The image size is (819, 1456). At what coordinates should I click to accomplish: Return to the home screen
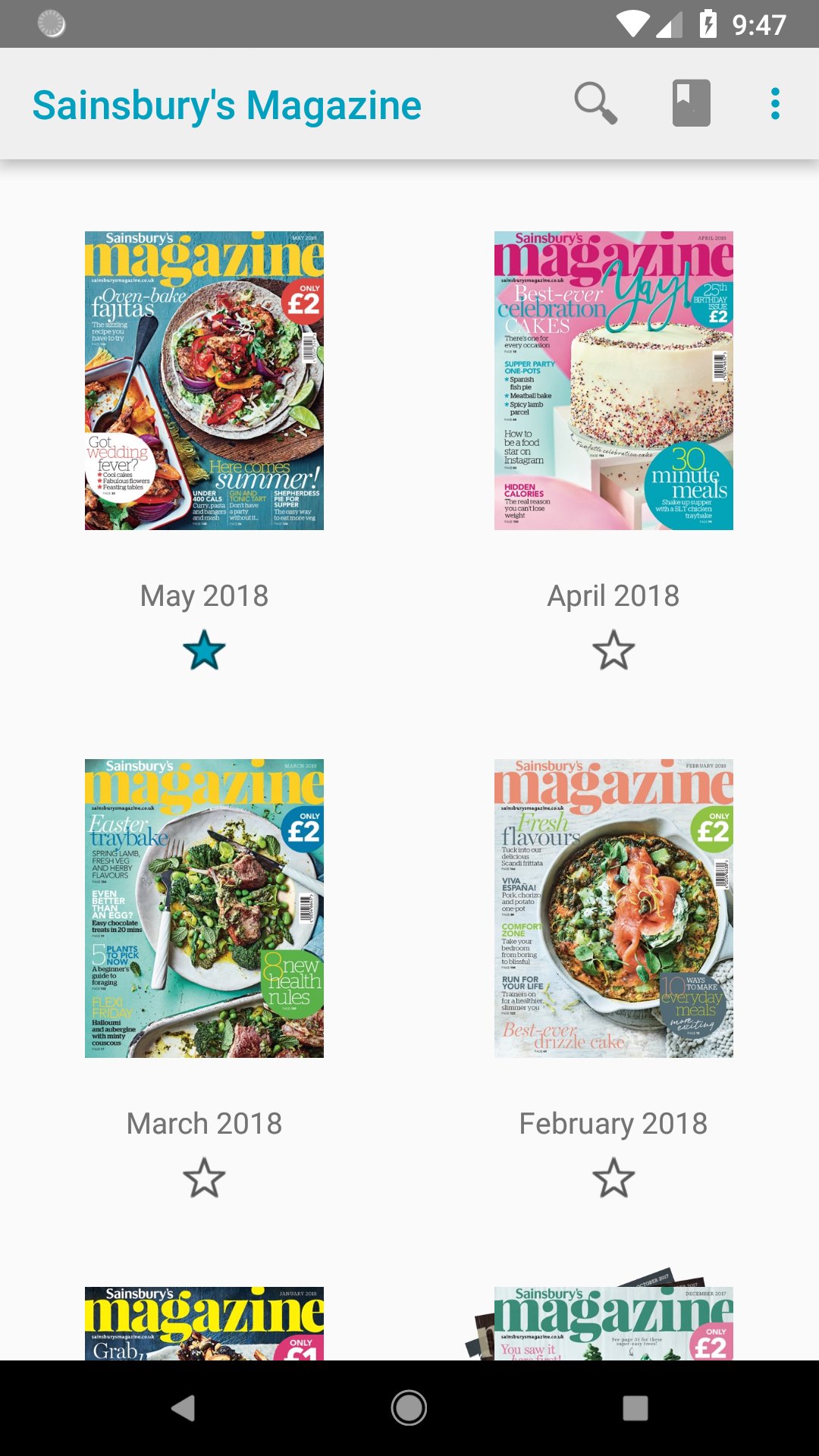(409, 1408)
